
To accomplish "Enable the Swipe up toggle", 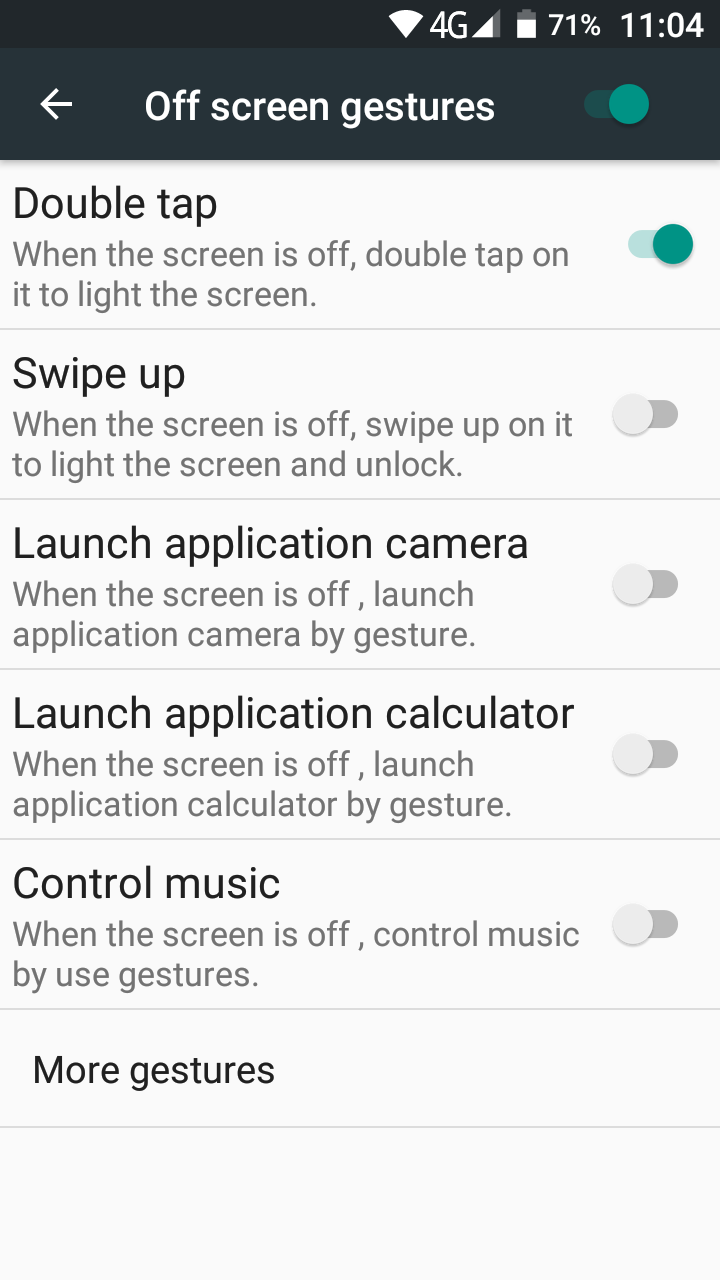I will pos(645,414).
